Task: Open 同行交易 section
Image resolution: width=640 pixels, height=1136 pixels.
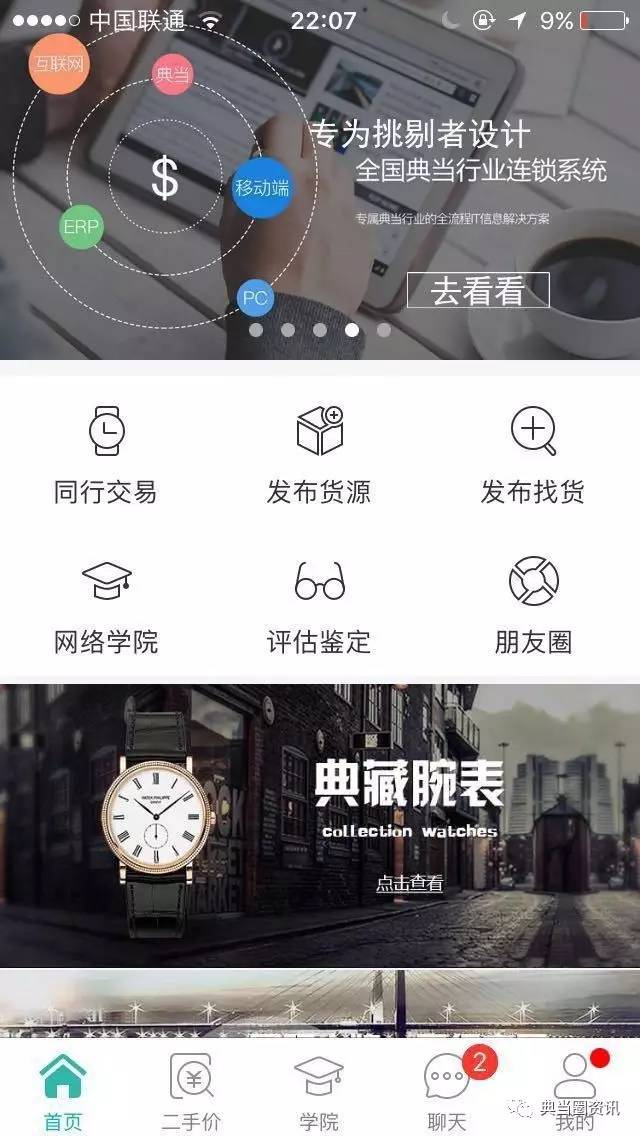Action: [x=105, y=455]
